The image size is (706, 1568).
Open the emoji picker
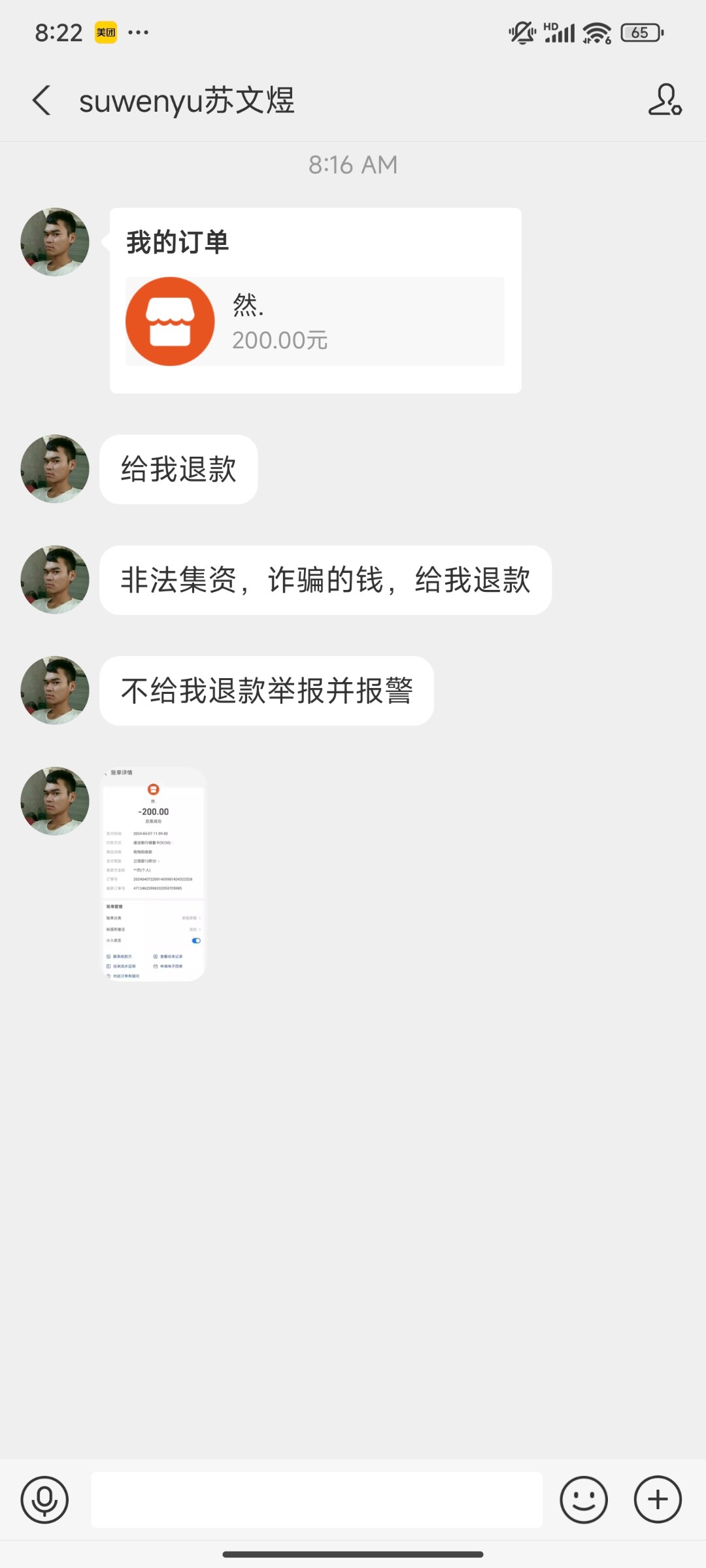pos(583,1499)
